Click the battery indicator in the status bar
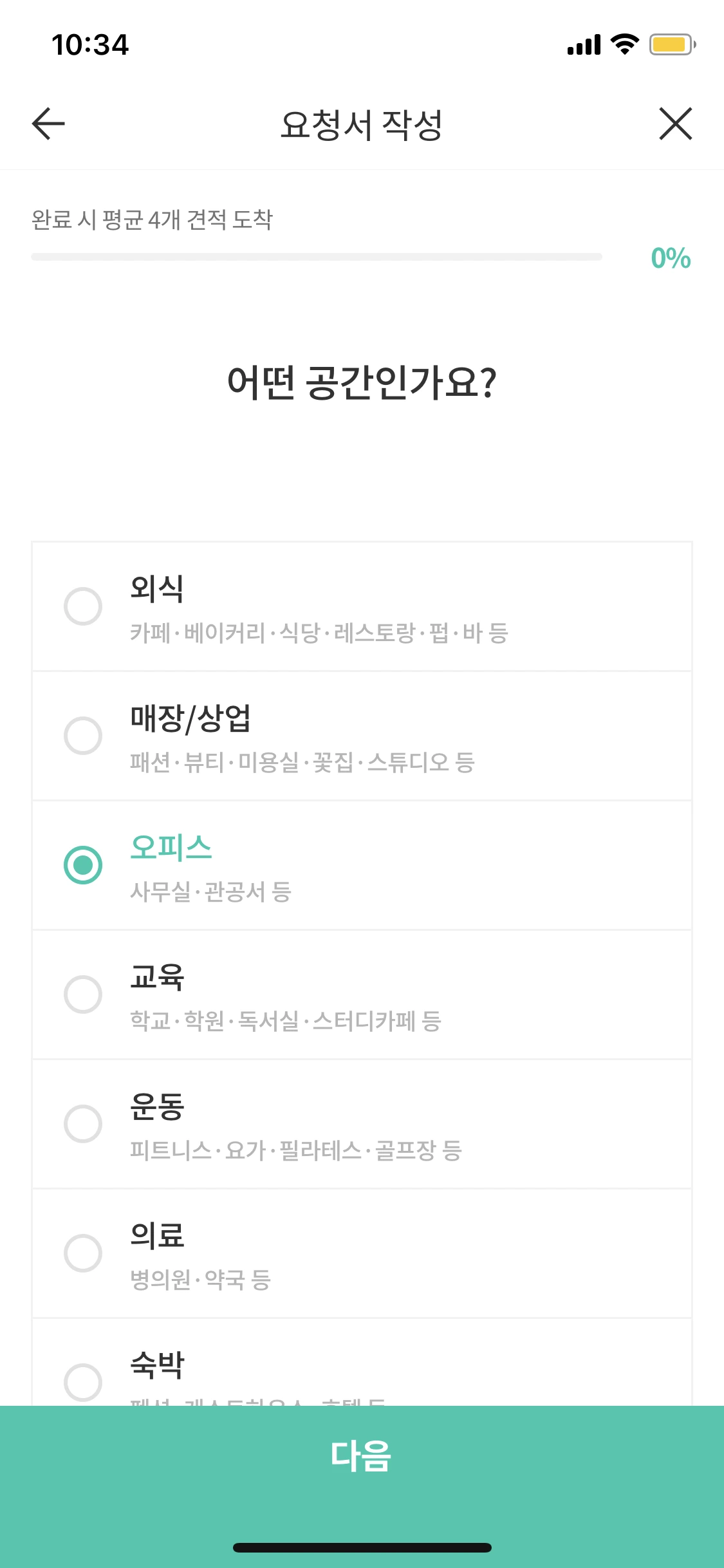The image size is (724, 1568). pos(670,44)
